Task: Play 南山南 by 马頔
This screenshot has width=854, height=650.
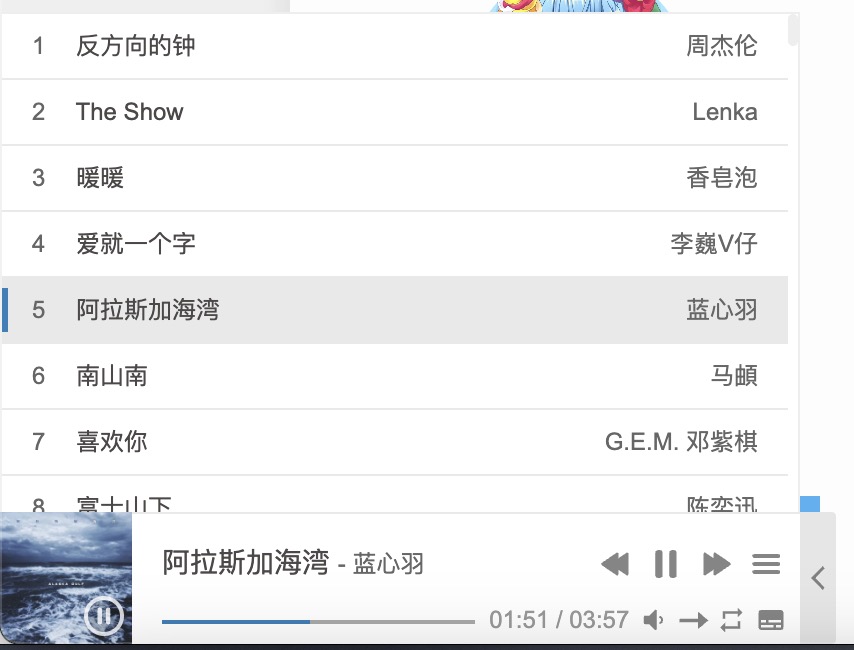Action: tap(394, 376)
